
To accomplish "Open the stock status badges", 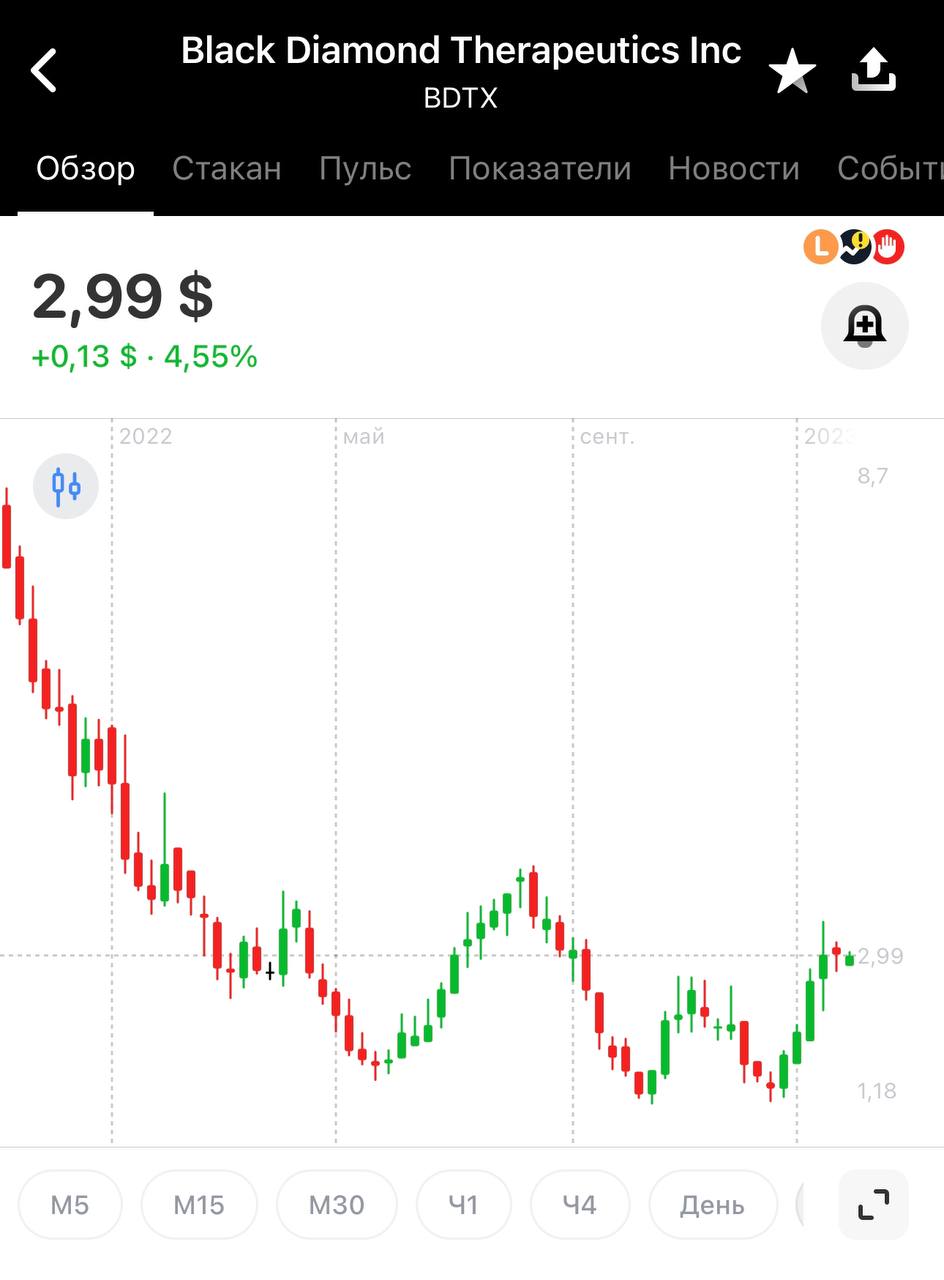I will (853, 246).
